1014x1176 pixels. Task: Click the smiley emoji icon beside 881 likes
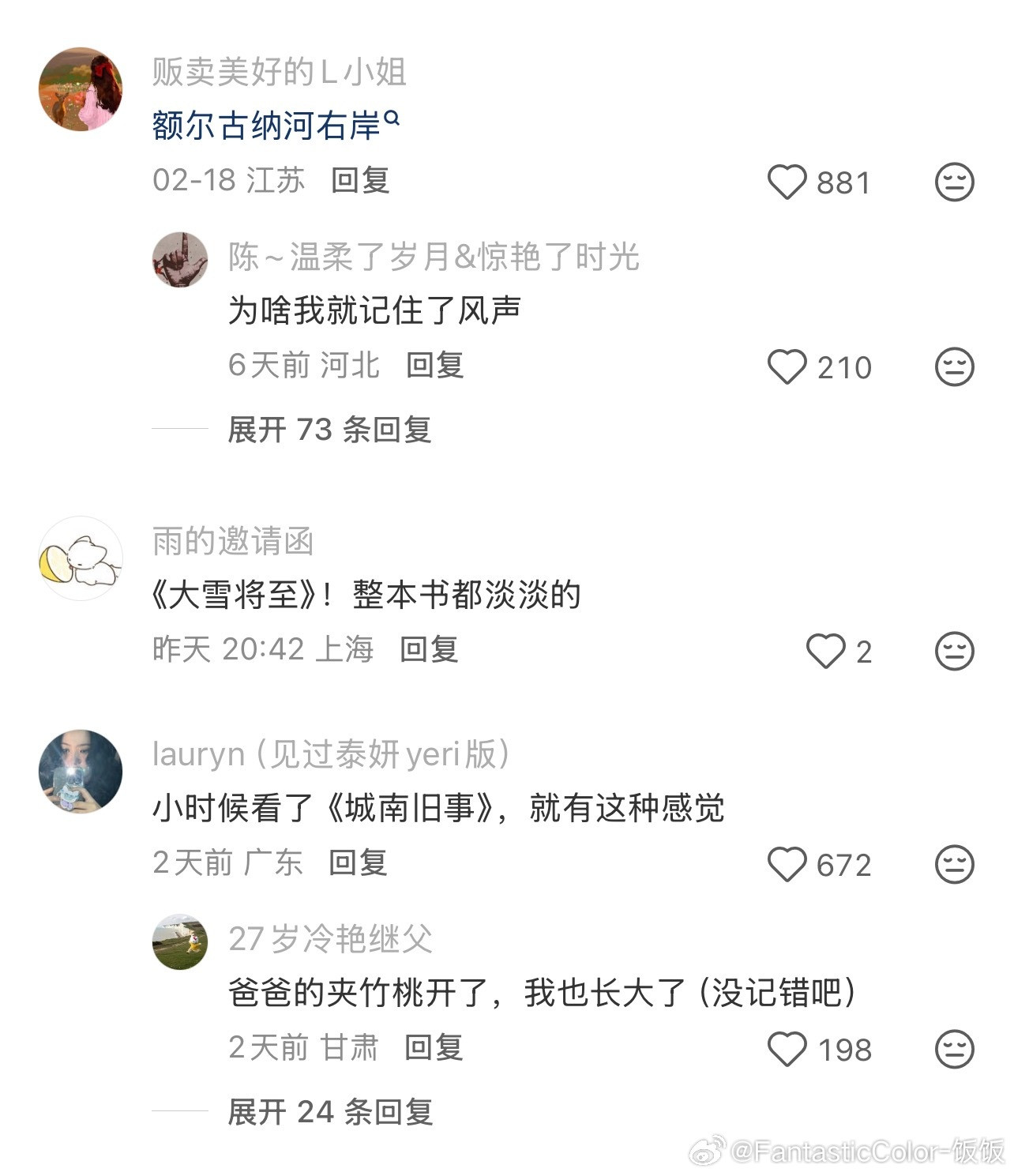point(955,182)
